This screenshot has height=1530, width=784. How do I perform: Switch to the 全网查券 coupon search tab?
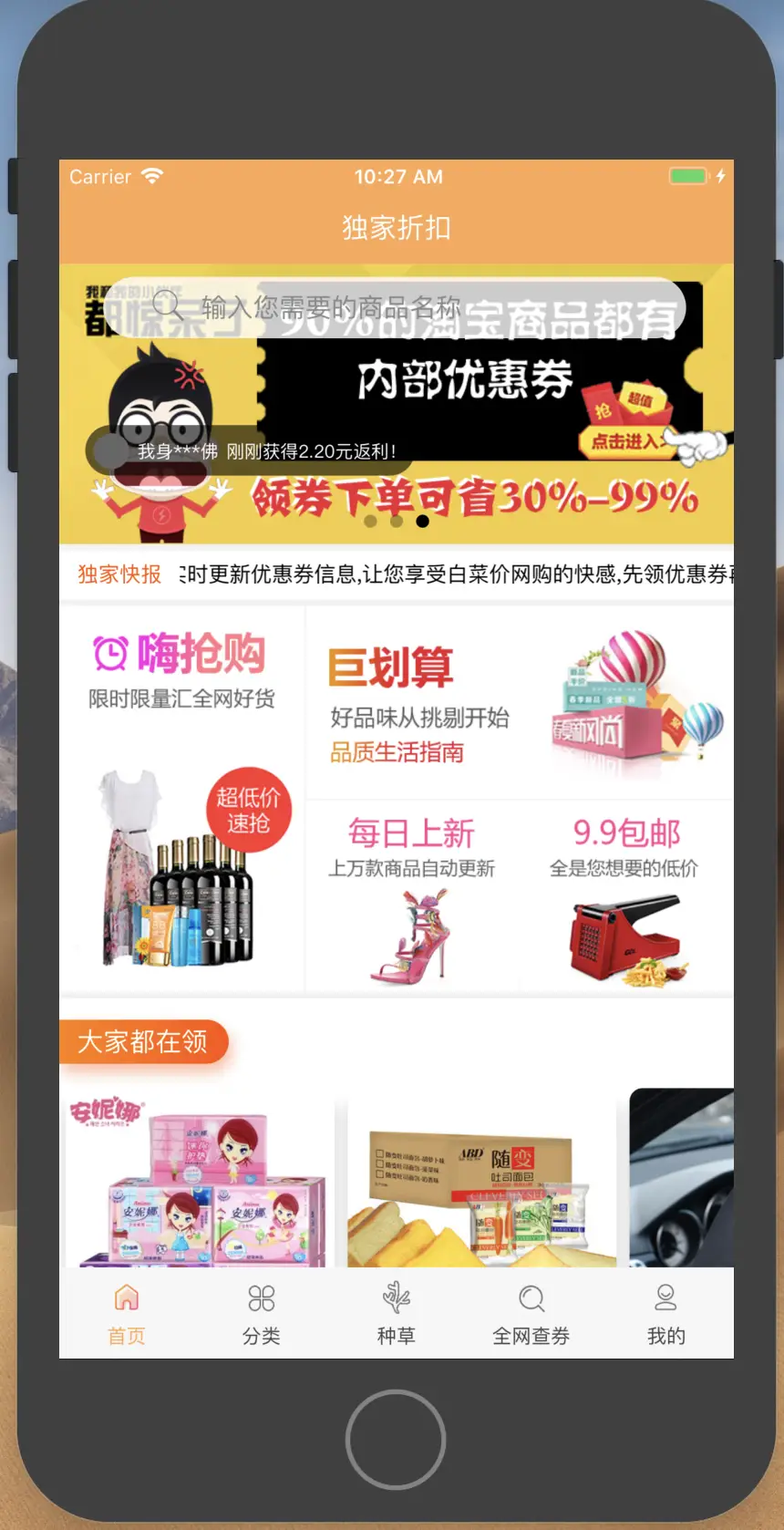pos(531,1314)
